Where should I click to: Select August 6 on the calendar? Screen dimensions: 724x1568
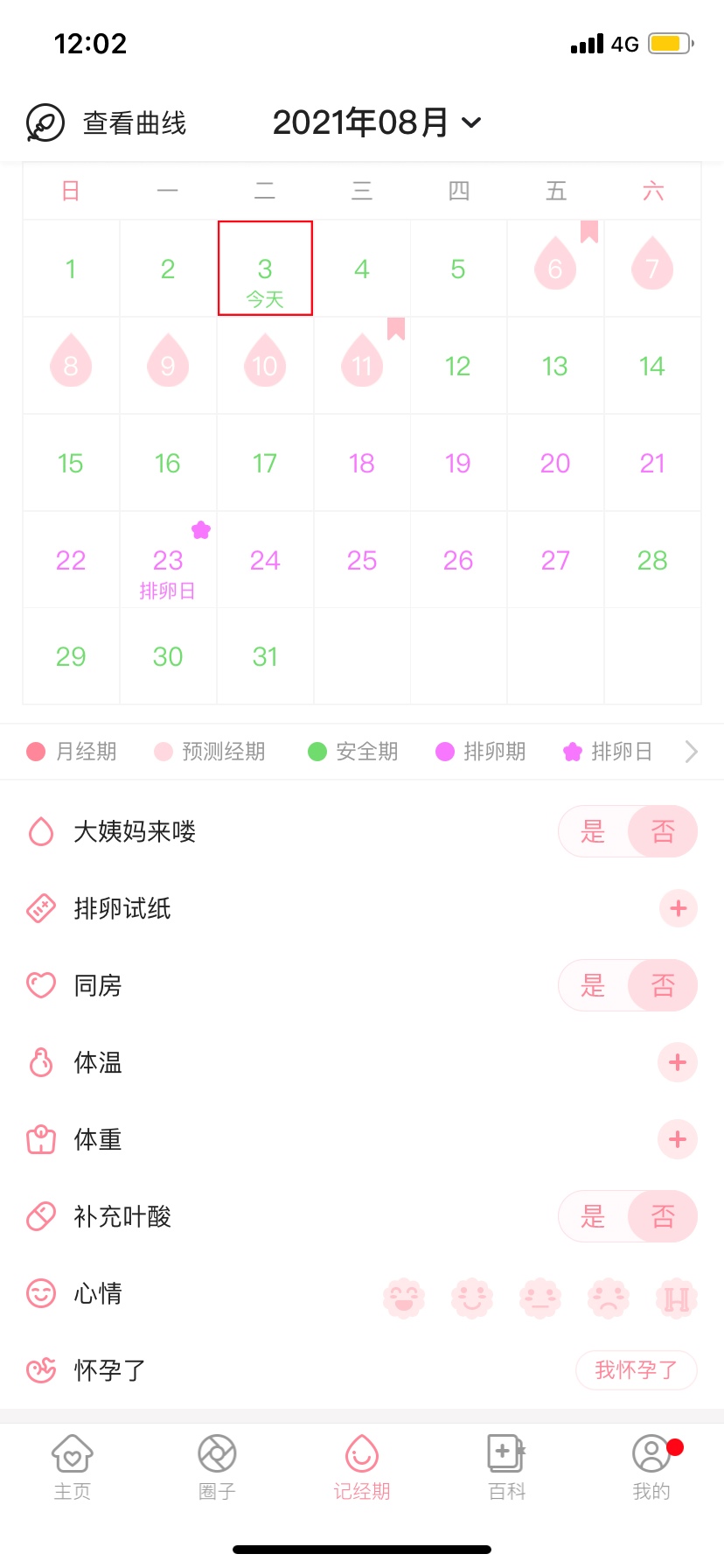tap(555, 268)
